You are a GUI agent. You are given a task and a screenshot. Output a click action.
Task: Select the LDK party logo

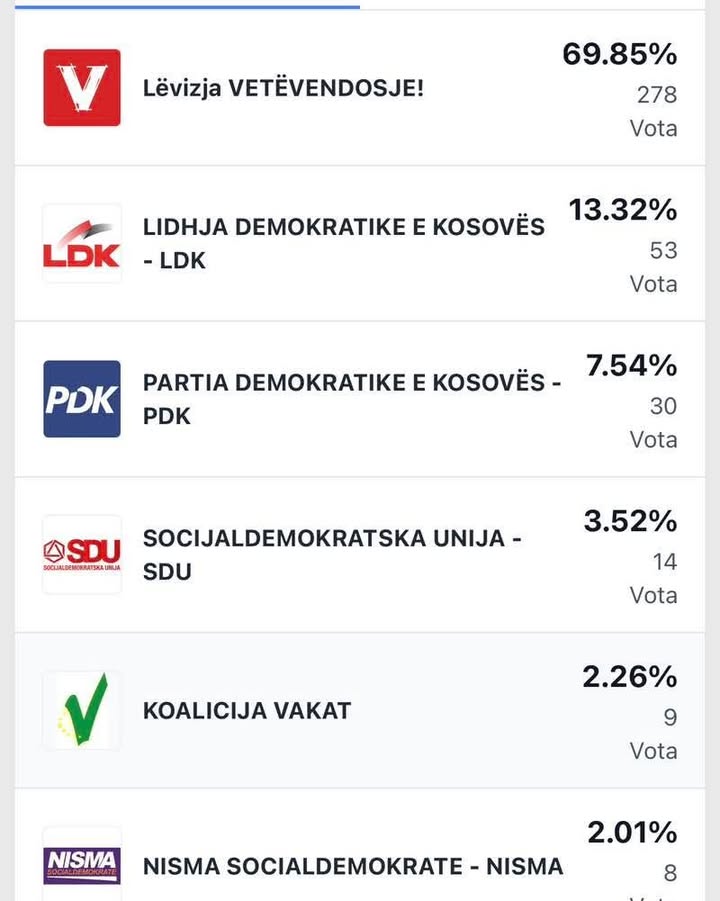pyautogui.click(x=81, y=240)
